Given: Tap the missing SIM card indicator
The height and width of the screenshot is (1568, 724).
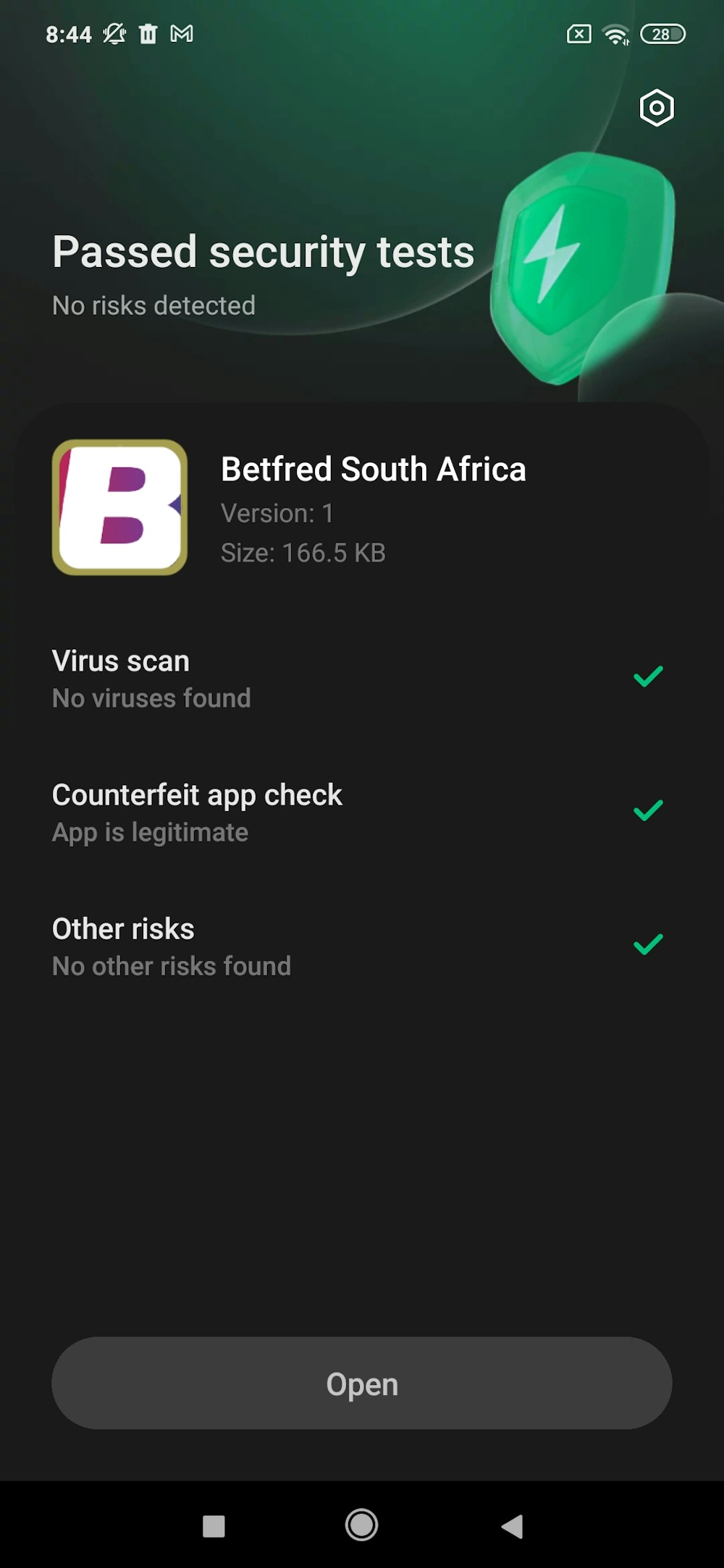Looking at the screenshot, I should [578, 34].
